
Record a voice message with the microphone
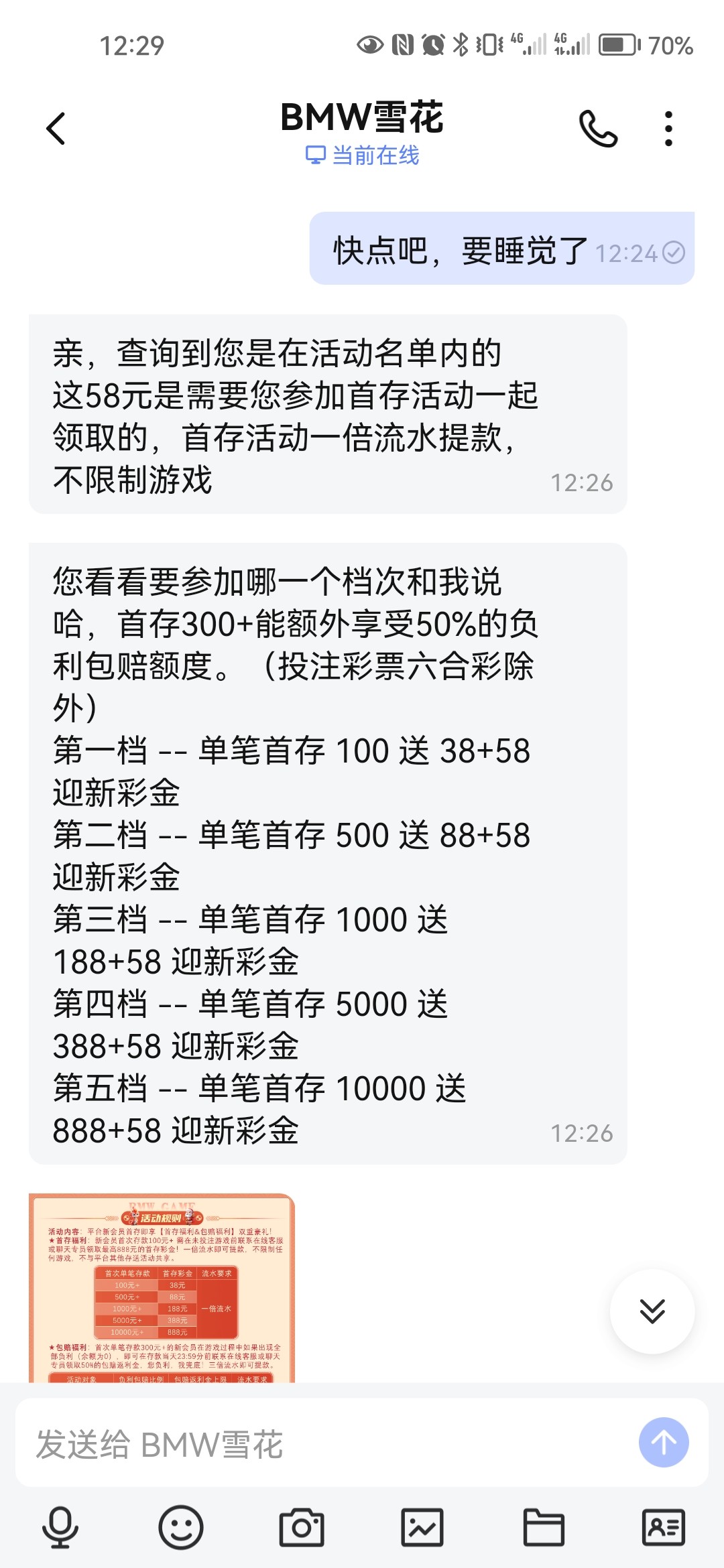(x=60, y=1527)
